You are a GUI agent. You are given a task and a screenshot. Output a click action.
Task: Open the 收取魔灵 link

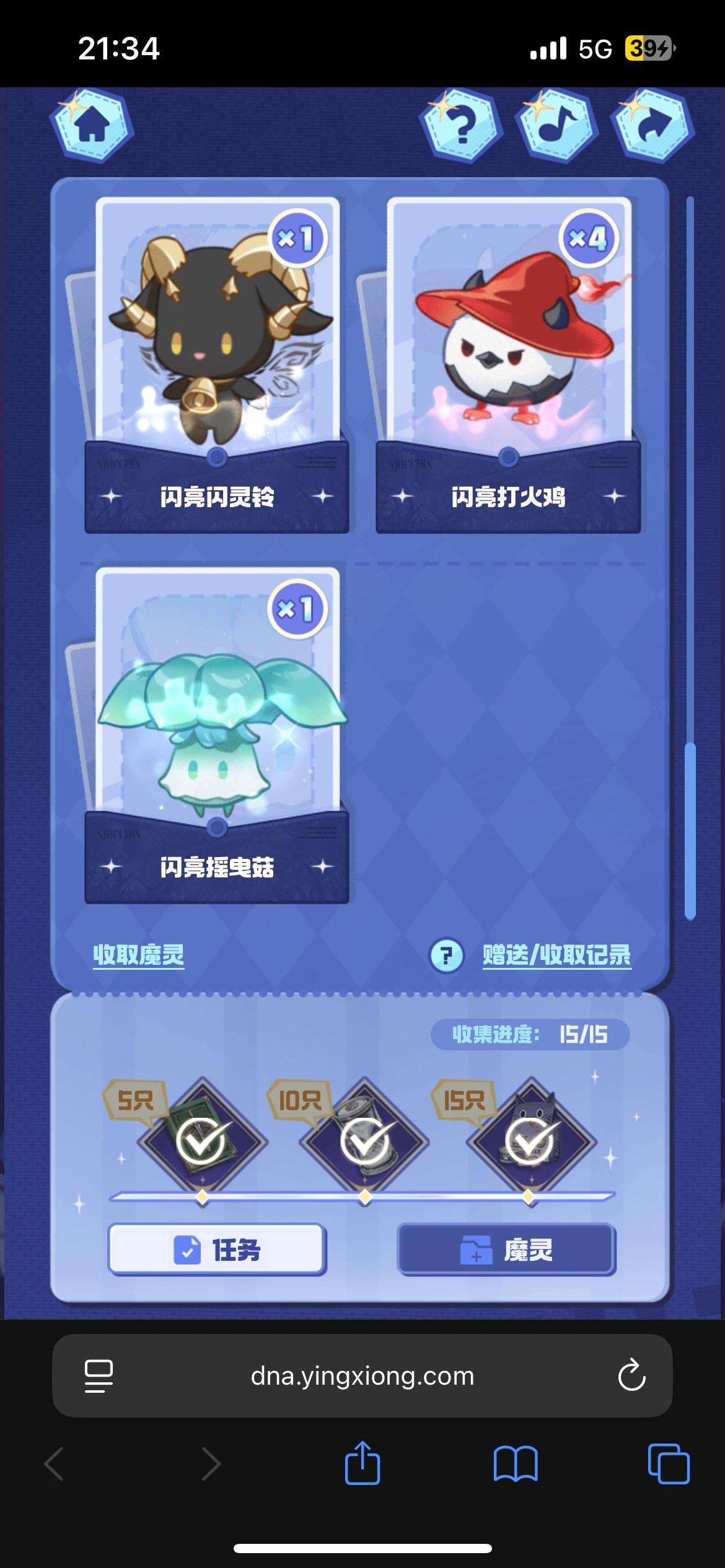[139, 955]
